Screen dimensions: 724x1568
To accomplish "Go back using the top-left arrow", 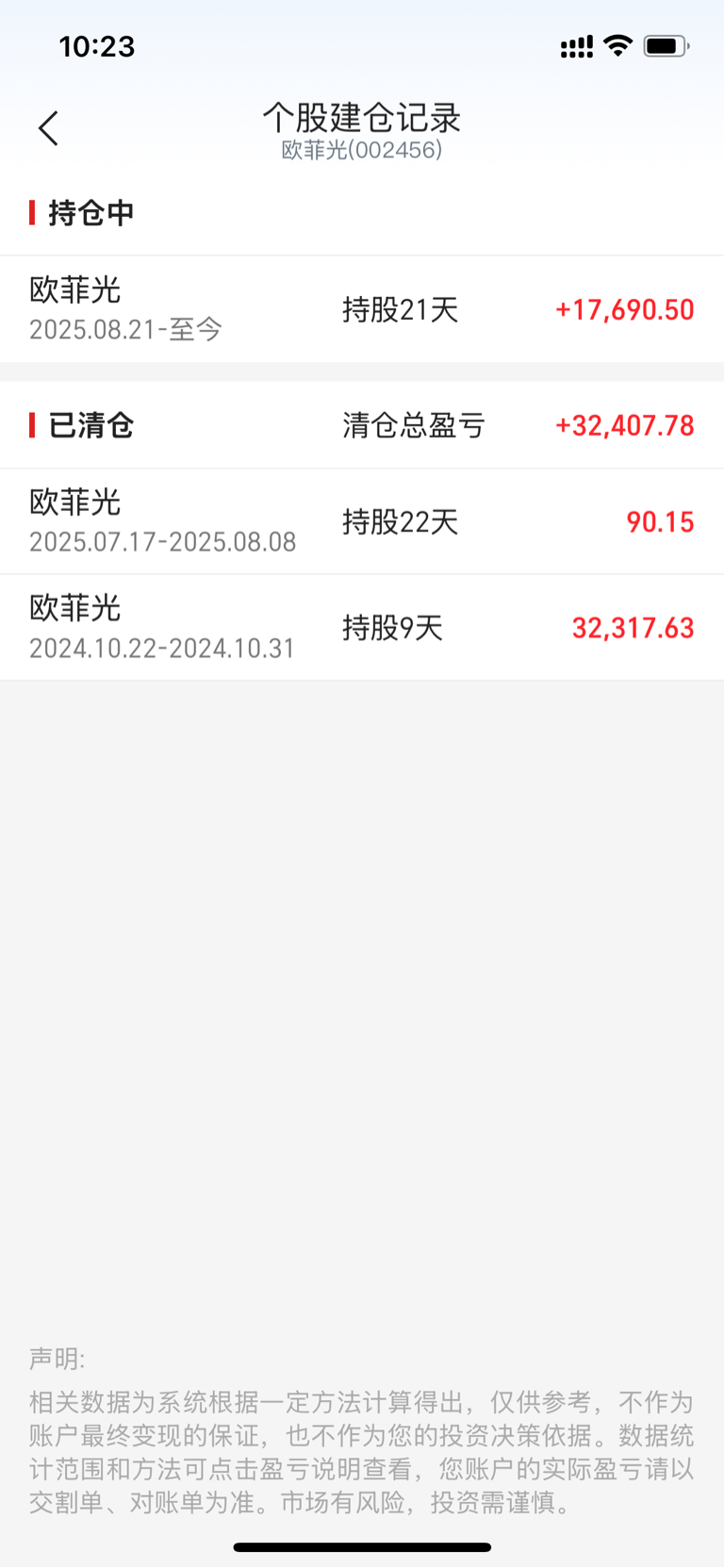I will pyautogui.click(x=48, y=128).
